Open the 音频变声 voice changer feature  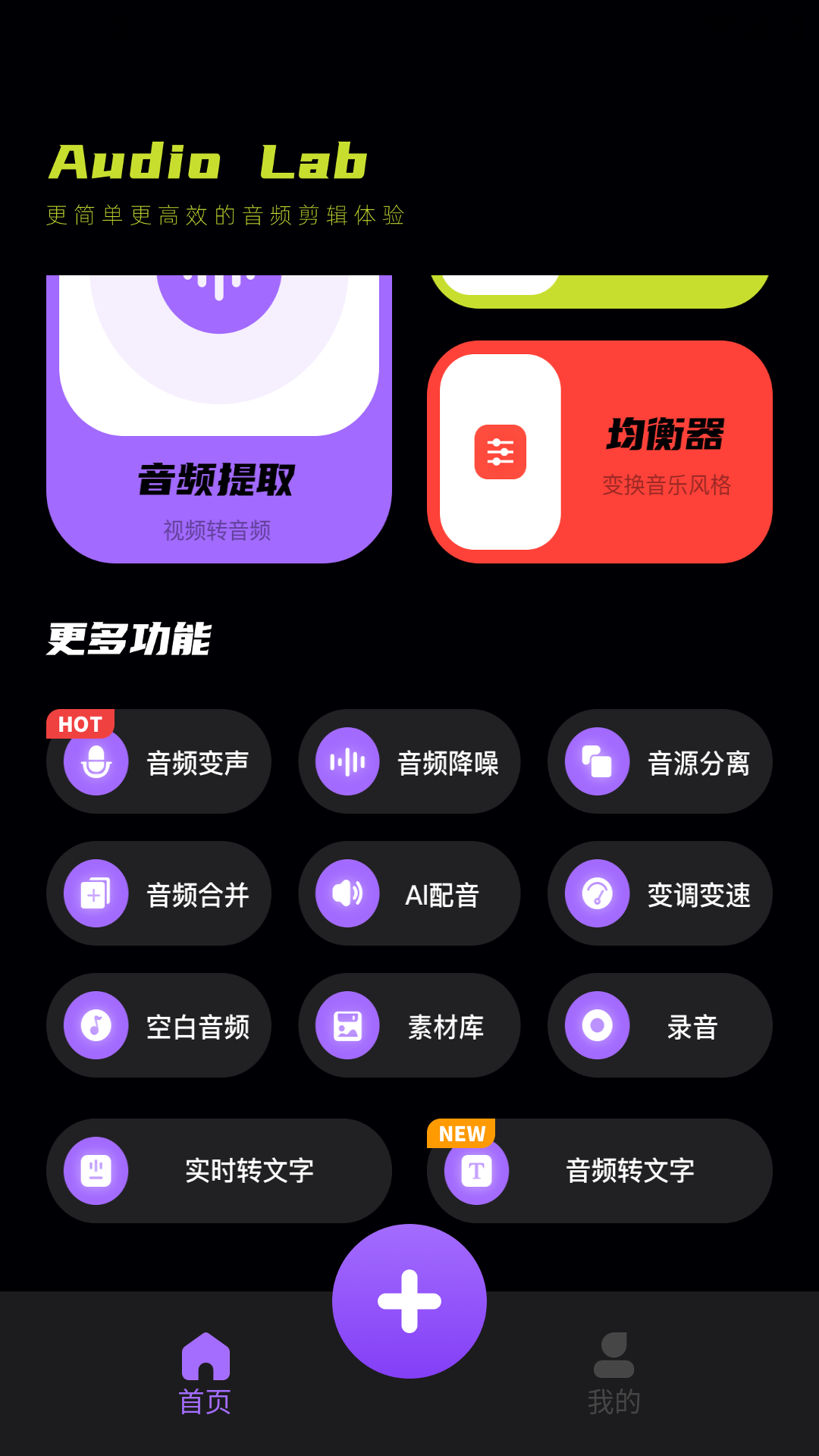(x=159, y=761)
